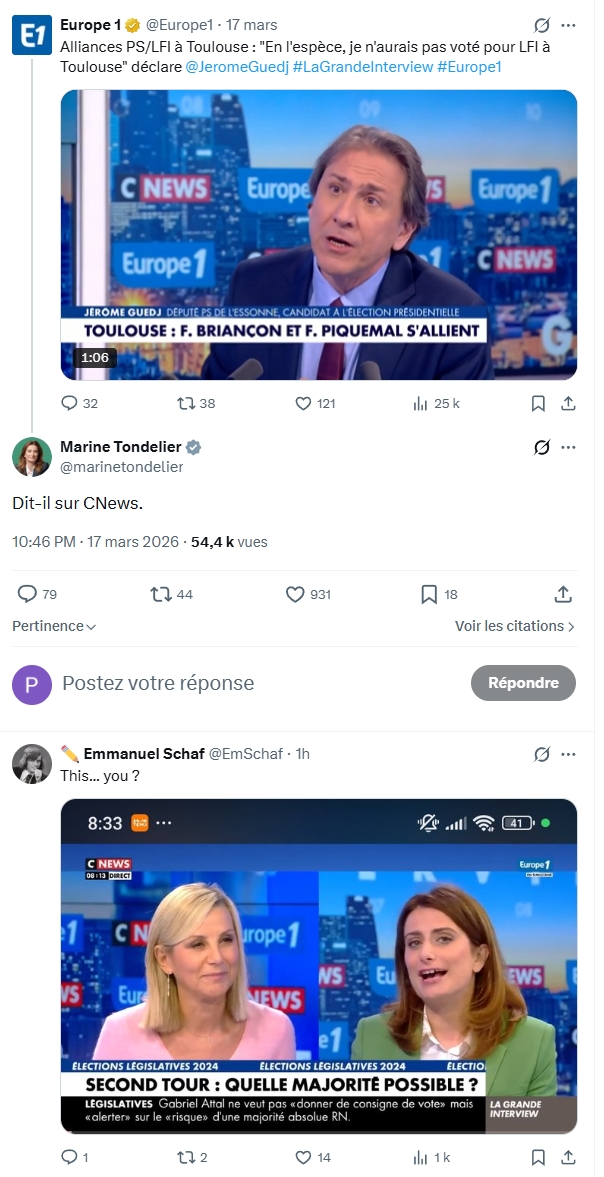
Task: Expand the Pertinence sort dropdown
Action: click(x=54, y=626)
